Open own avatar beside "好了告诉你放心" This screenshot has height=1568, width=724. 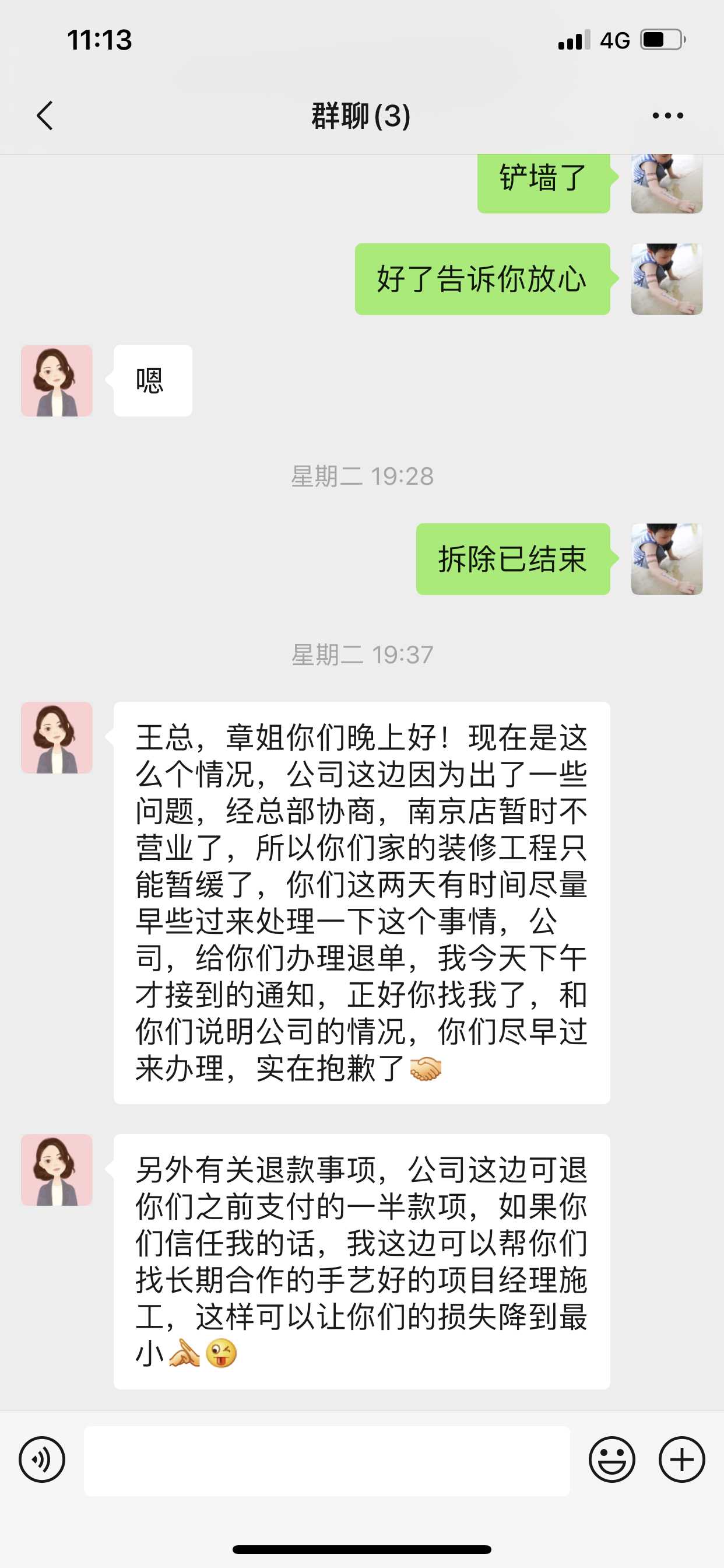pos(666,279)
